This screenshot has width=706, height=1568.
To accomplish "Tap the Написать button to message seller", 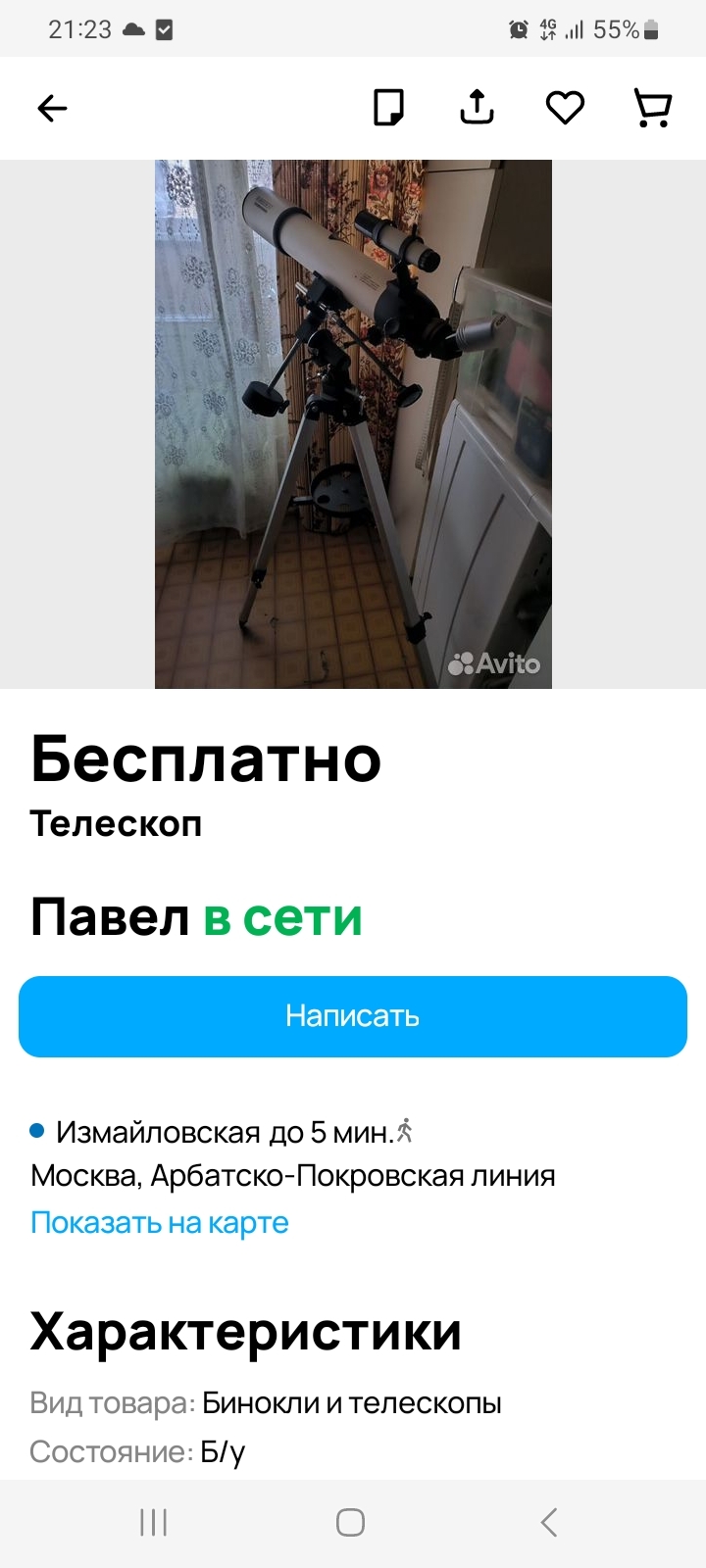I will click(353, 1016).
